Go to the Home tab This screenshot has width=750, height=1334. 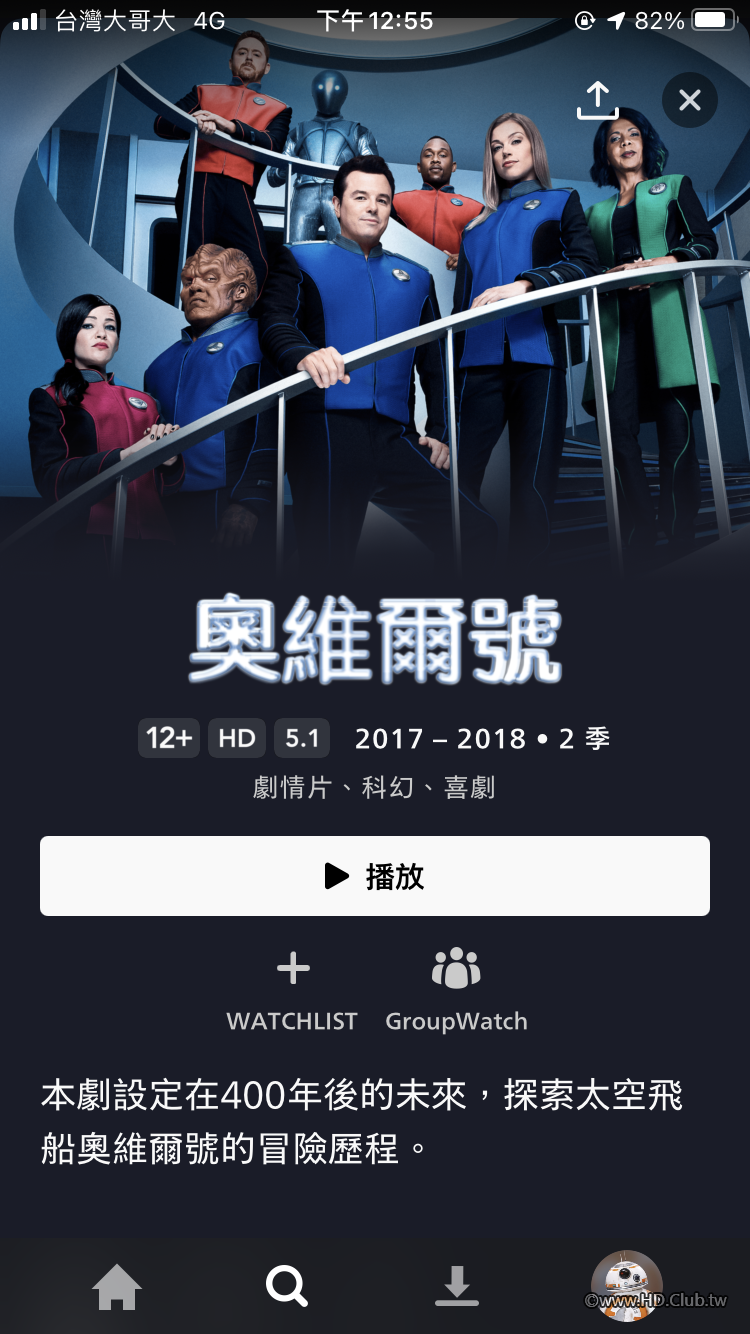pyautogui.click(x=117, y=1286)
